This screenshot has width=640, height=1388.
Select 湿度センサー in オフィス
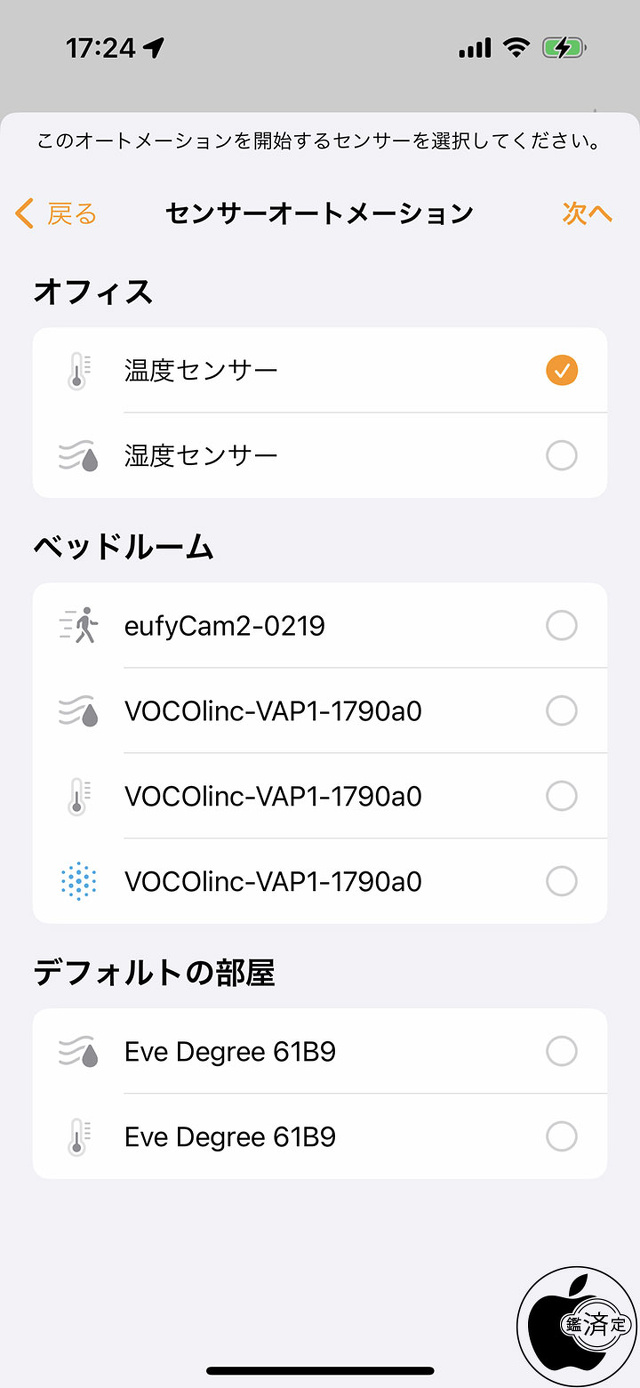click(562, 456)
